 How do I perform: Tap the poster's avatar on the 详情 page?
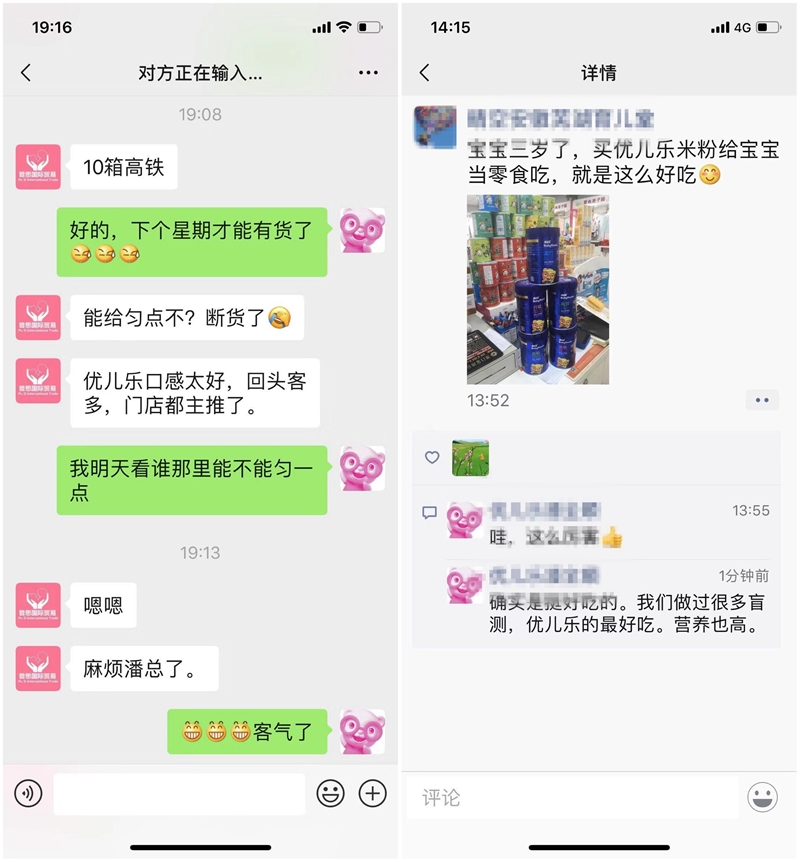point(437,124)
